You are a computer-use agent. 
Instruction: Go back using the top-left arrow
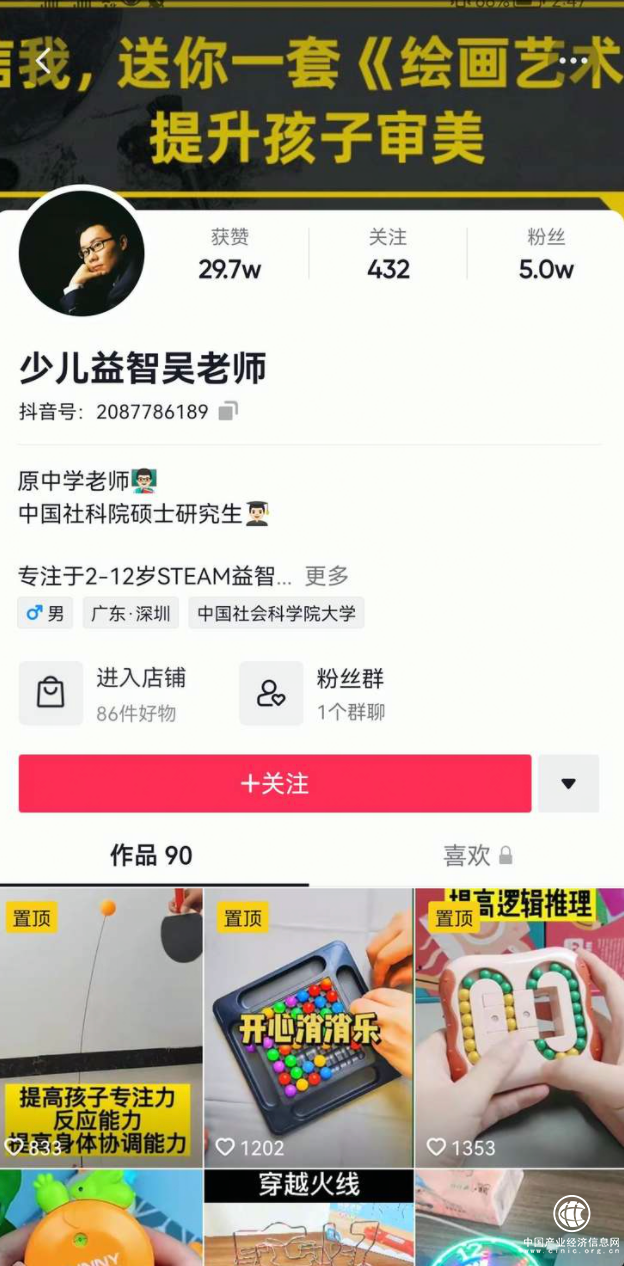point(42,61)
